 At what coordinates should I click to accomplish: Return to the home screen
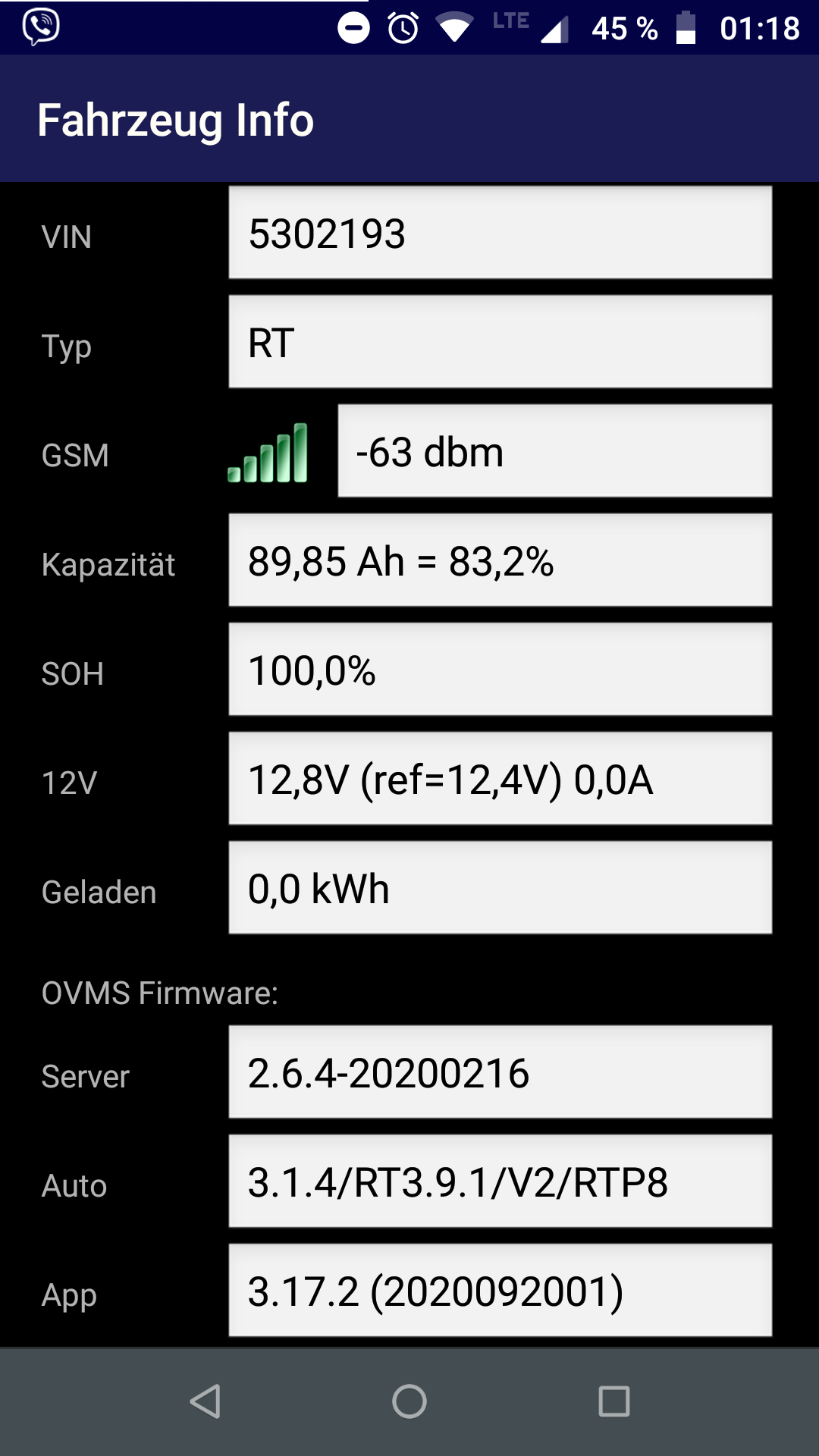click(x=409, y=1401)
